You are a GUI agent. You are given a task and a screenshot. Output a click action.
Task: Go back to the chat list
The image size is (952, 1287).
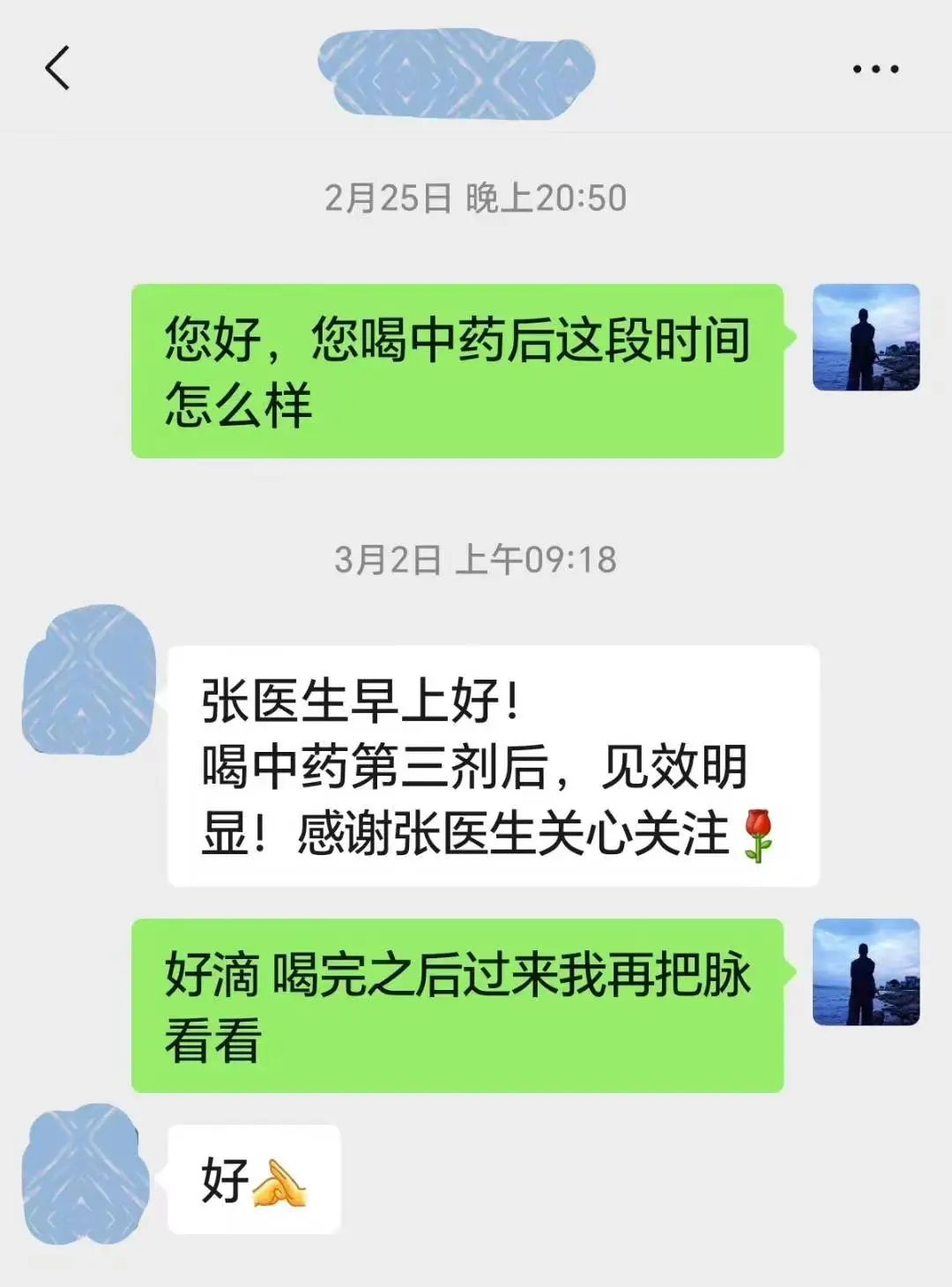coord(57,69)
